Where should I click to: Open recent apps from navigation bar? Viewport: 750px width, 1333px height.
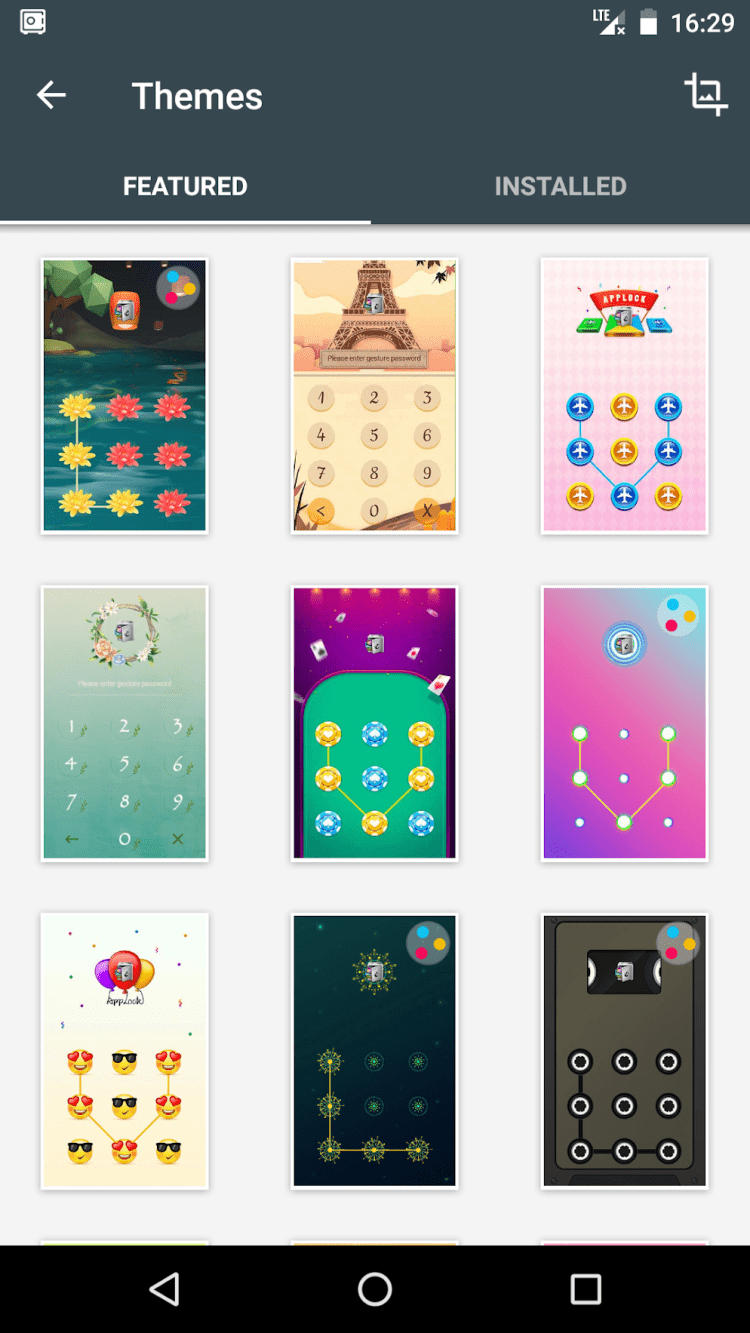point(585,1289)
